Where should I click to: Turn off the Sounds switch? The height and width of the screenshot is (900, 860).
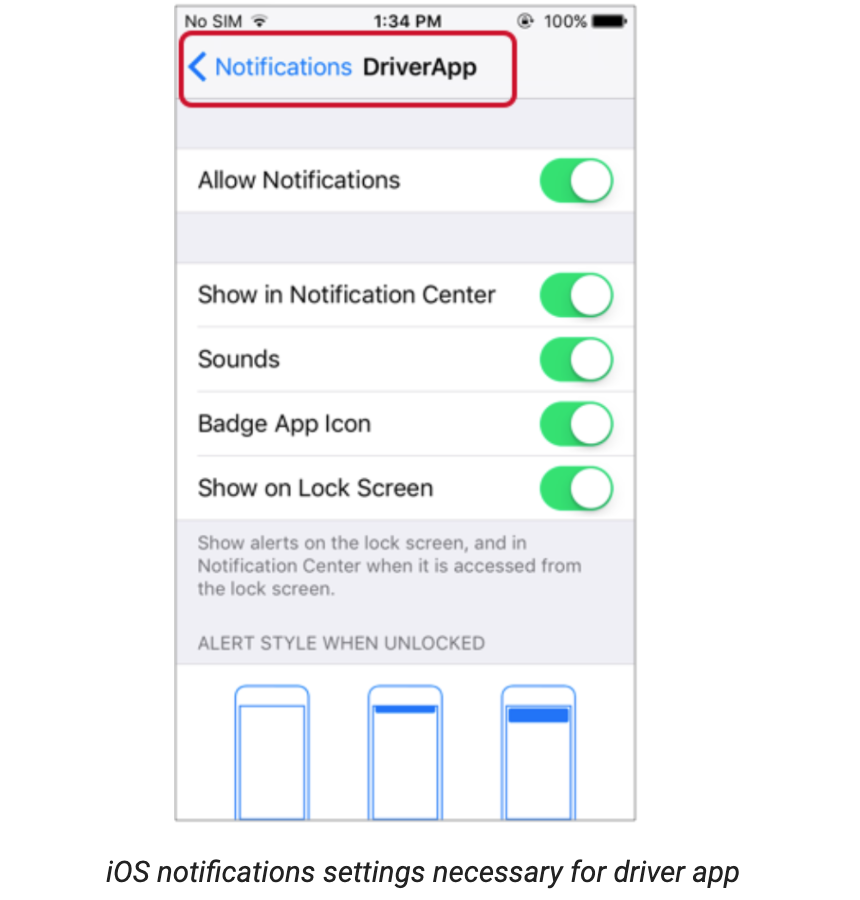[576, 360]
